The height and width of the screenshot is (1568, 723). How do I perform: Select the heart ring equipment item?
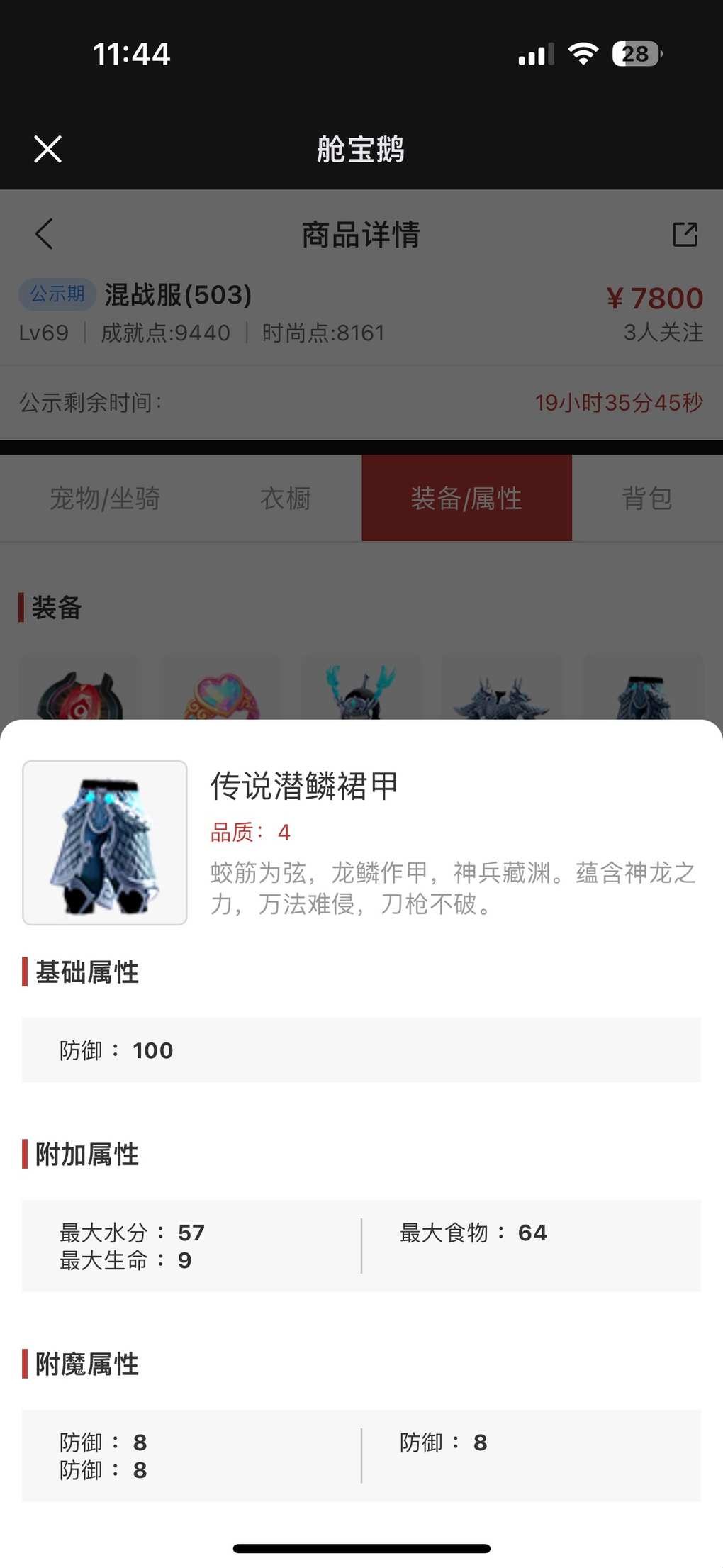point(221,696)
